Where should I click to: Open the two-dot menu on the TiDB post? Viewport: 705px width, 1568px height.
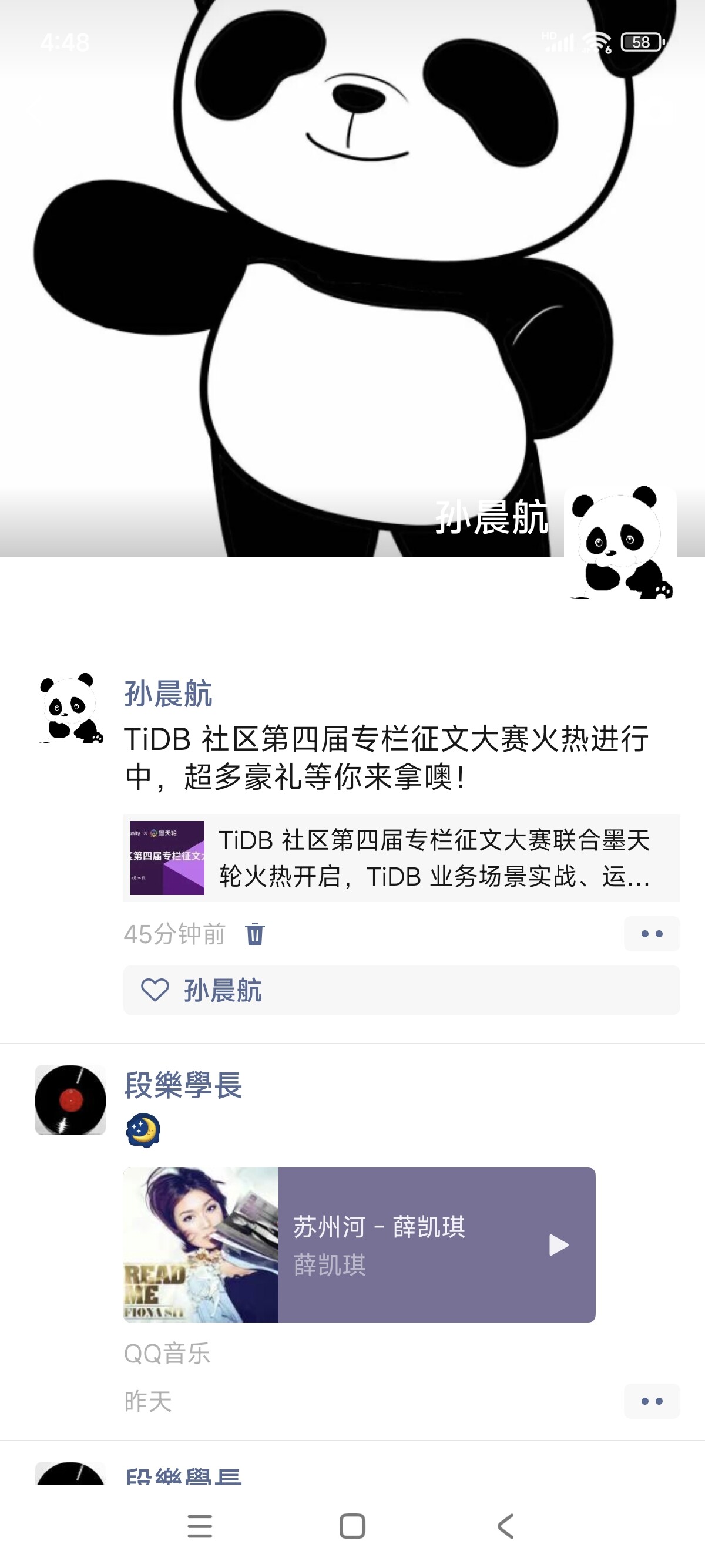(x=652, y=934)
